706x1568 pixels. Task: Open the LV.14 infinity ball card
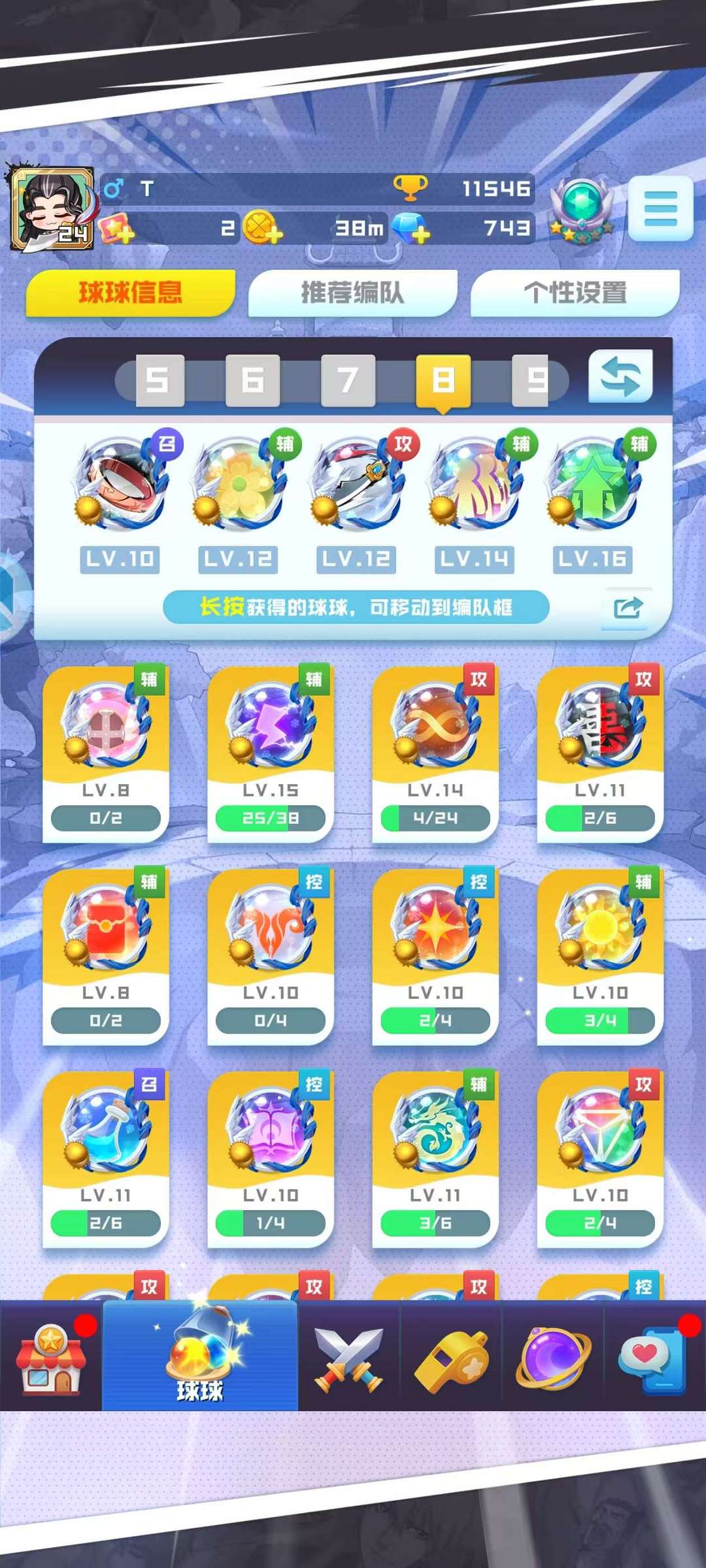(435, 753)
